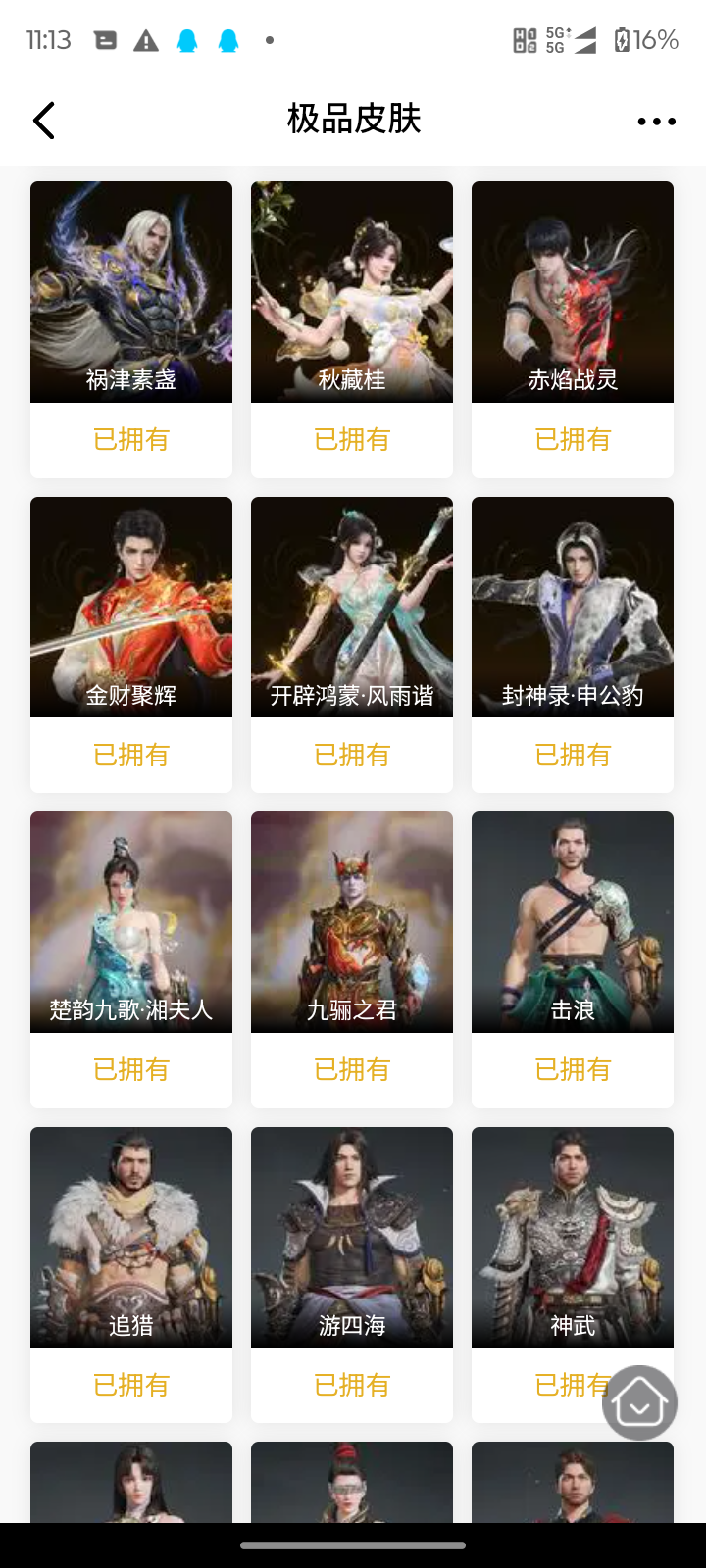Open the 金财聚辉 skin preview
The height and width of the screenshot is (1568, 706).
tap(130, 607)
